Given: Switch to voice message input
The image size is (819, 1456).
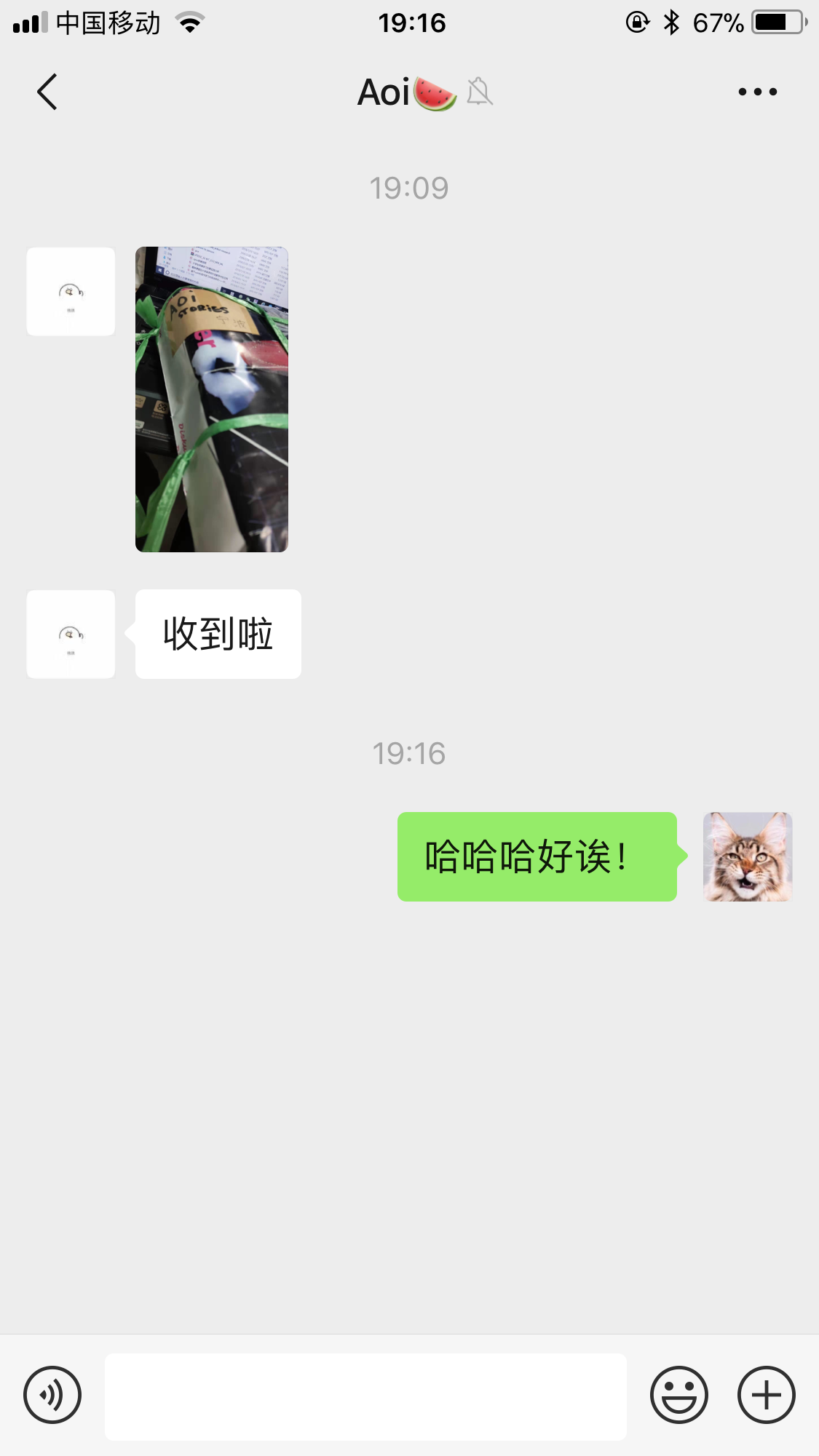Looking at the screenshot, I should click(x=52, y=1395).
